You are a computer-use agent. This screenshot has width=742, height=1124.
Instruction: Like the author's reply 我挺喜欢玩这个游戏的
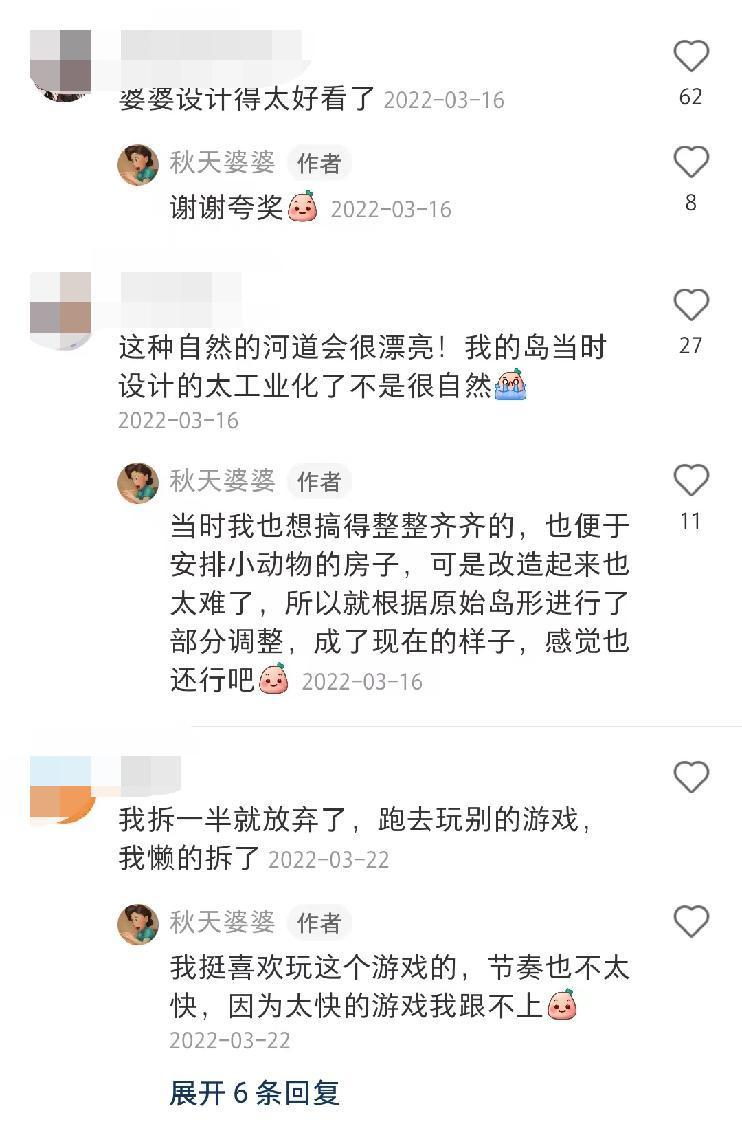click(x=690, y=921)
